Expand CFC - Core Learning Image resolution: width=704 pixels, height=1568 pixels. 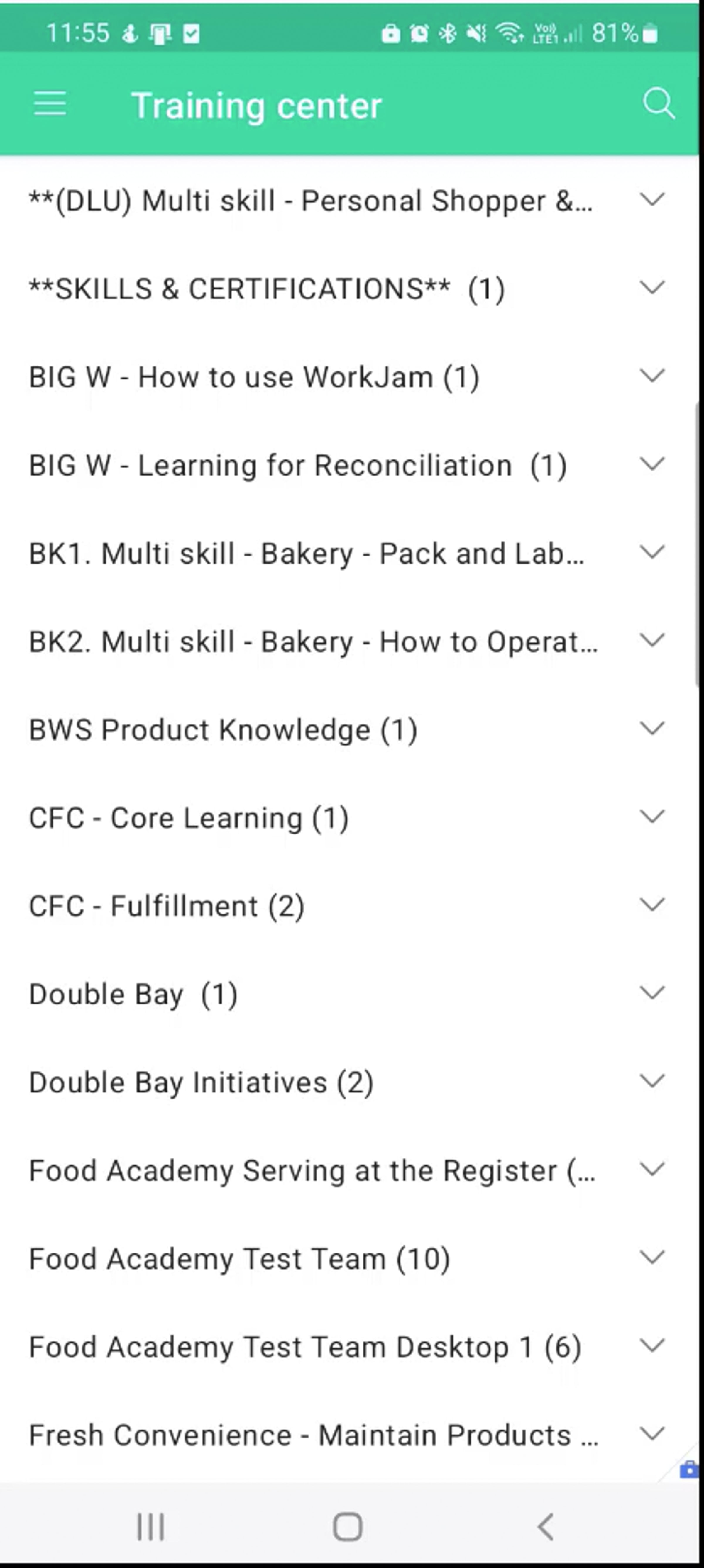(651, 817)
